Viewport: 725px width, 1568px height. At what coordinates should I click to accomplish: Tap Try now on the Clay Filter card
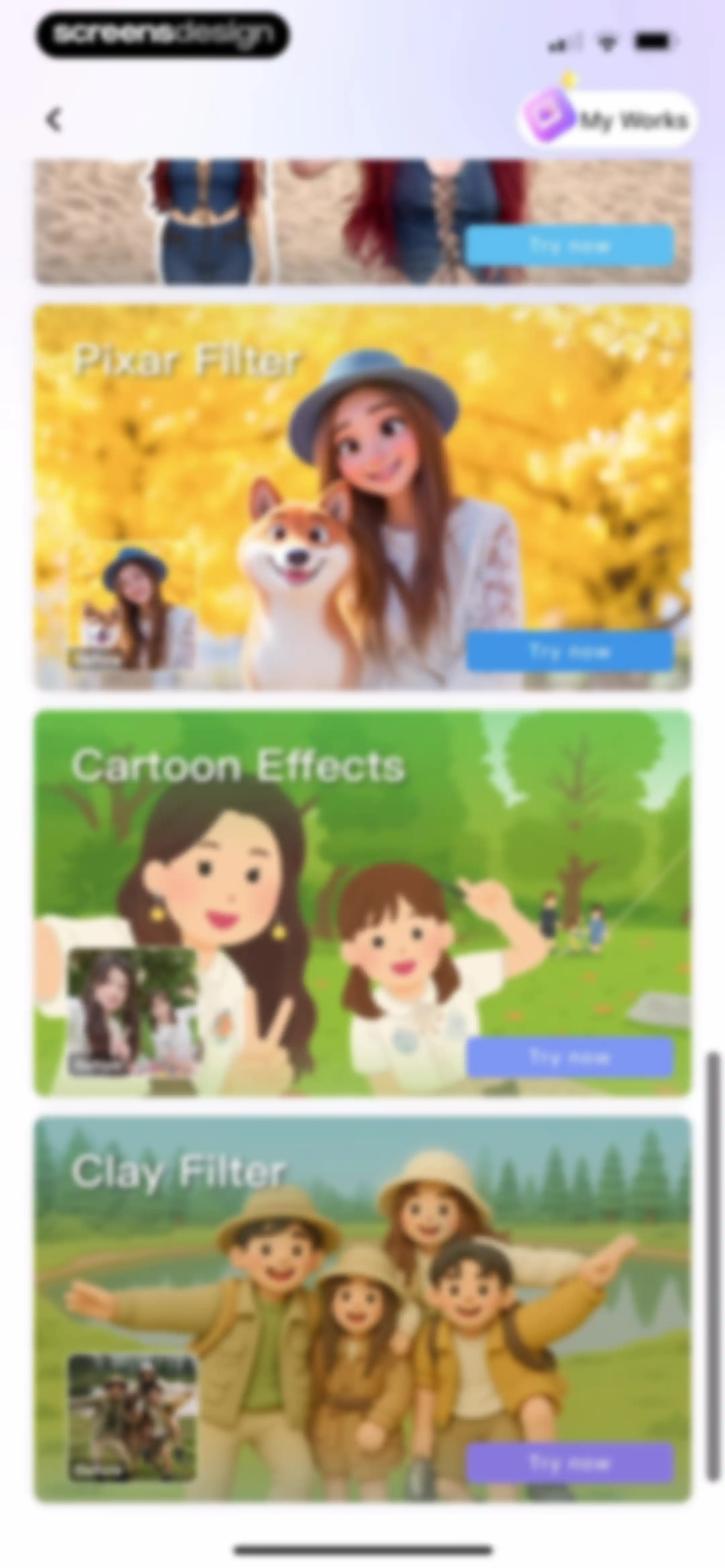(570, 1463)
